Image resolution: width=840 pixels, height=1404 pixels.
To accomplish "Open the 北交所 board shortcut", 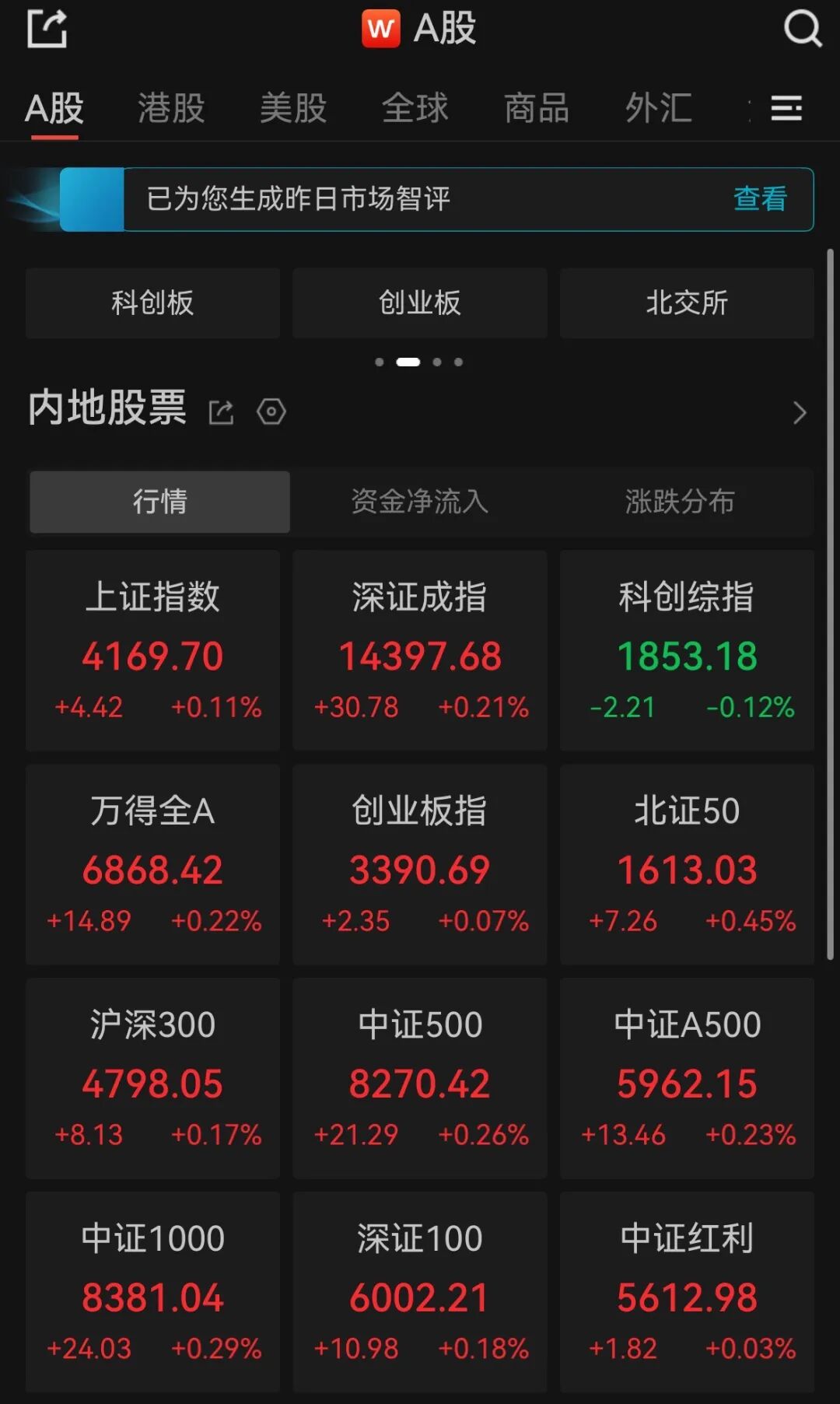I will [x=687, y=303].
